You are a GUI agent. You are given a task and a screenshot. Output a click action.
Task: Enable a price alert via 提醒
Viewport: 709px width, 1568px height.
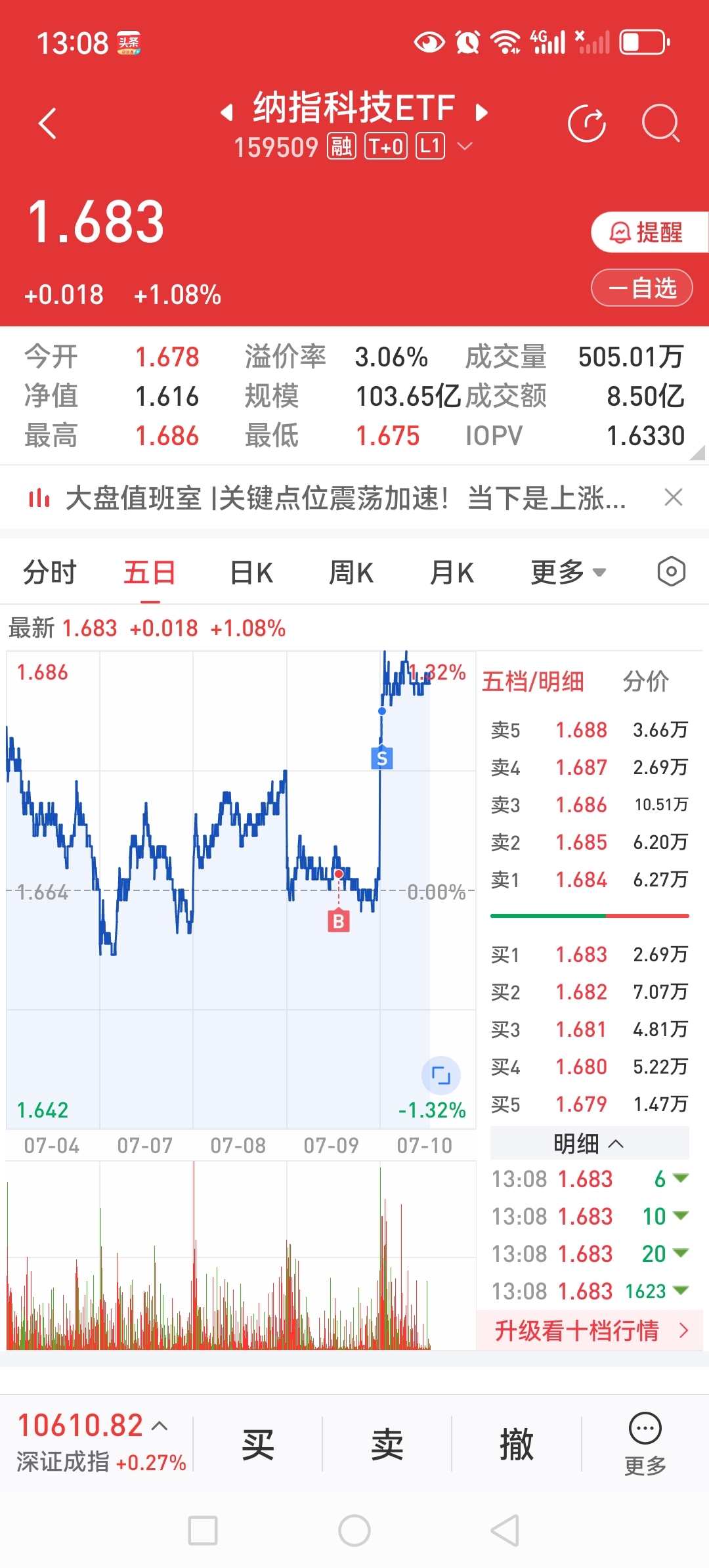647,231
